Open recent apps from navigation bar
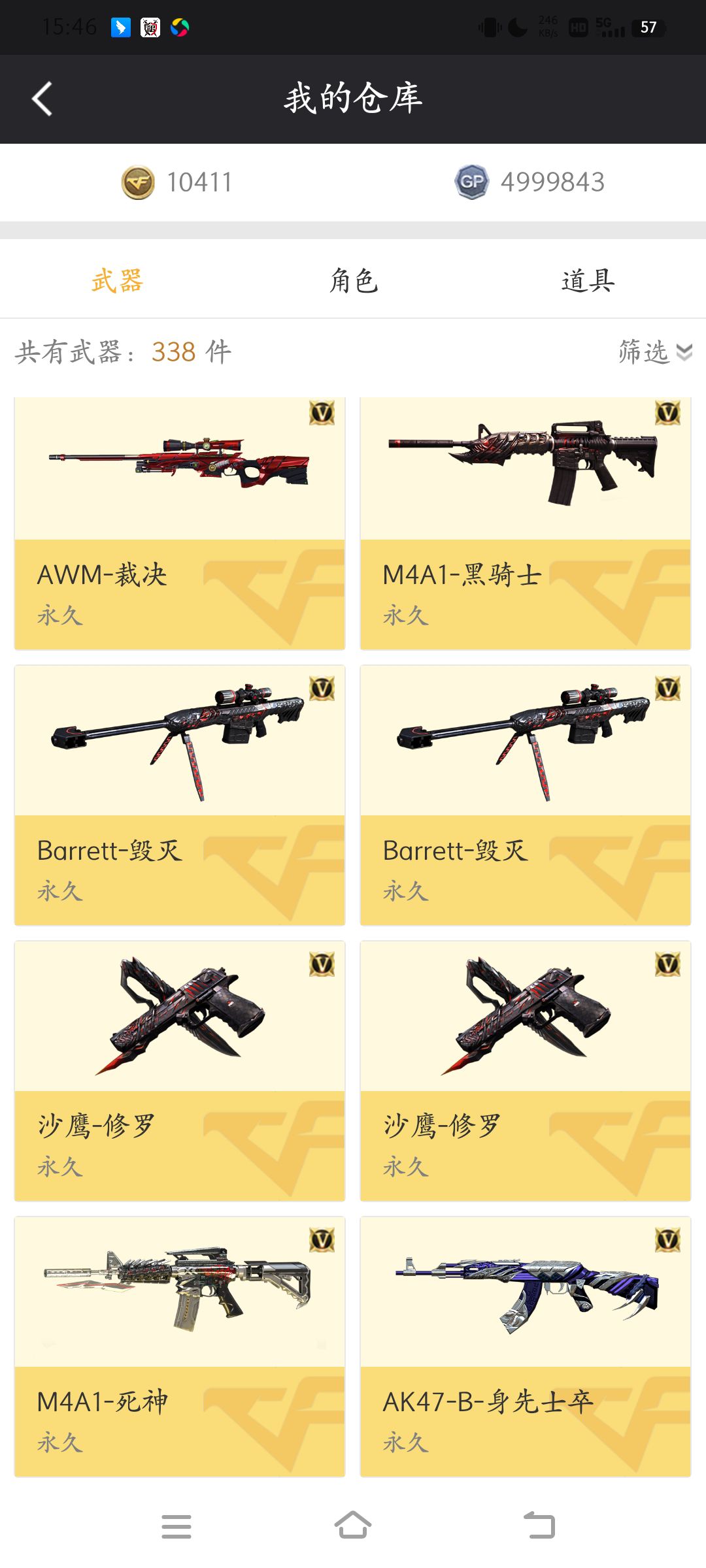 point(176,1526)
